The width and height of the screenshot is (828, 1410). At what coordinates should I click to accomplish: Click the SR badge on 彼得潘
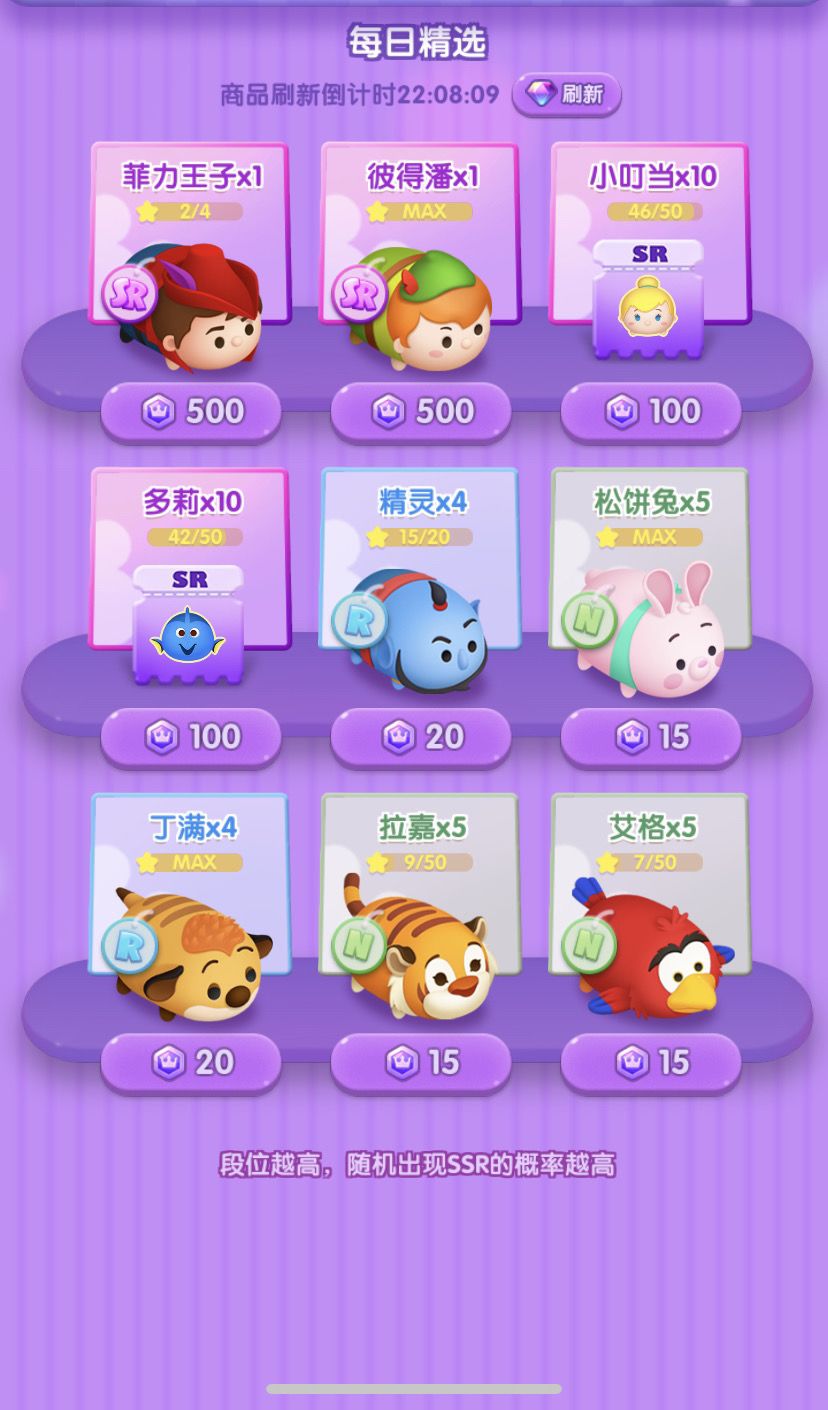(x=358, y=295)
